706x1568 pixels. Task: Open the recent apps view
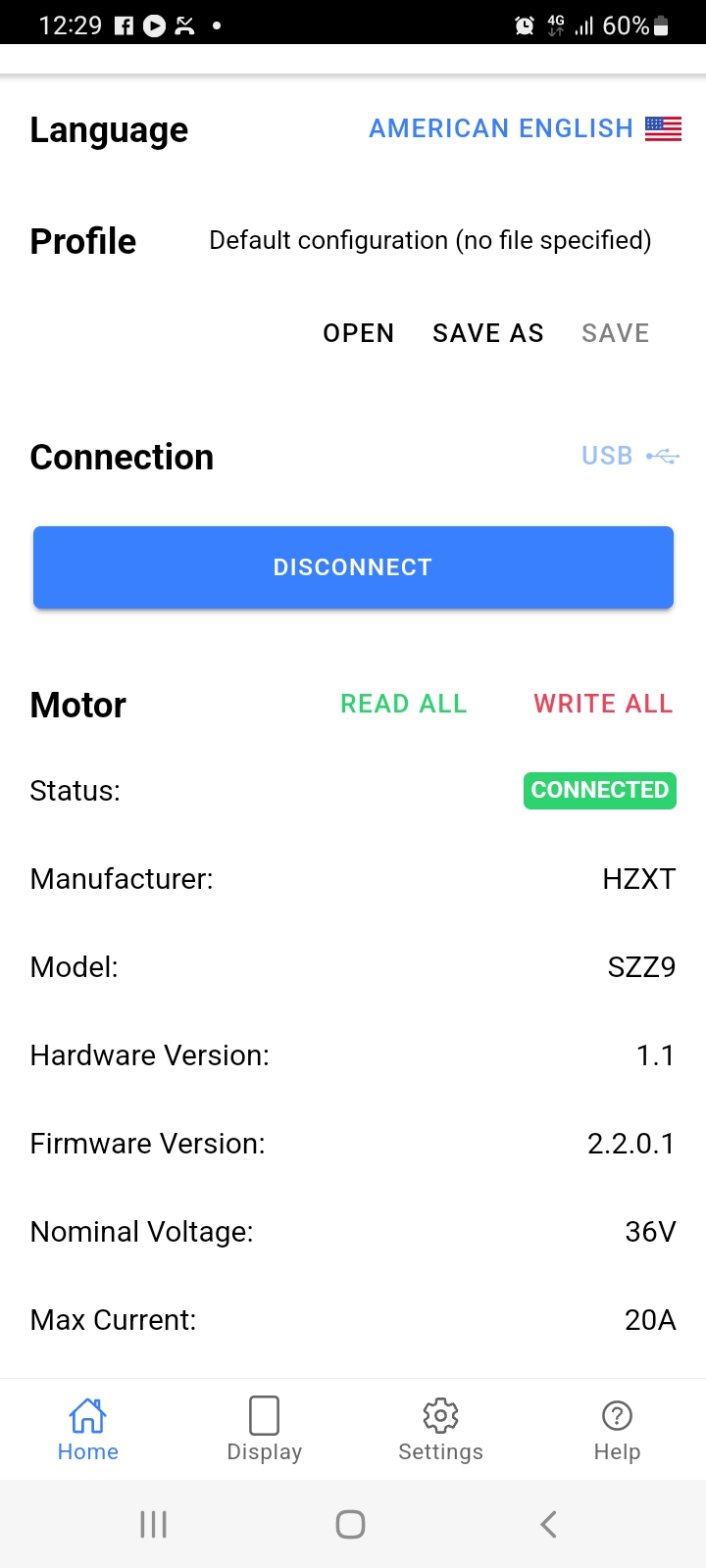tap(154, 1524)
